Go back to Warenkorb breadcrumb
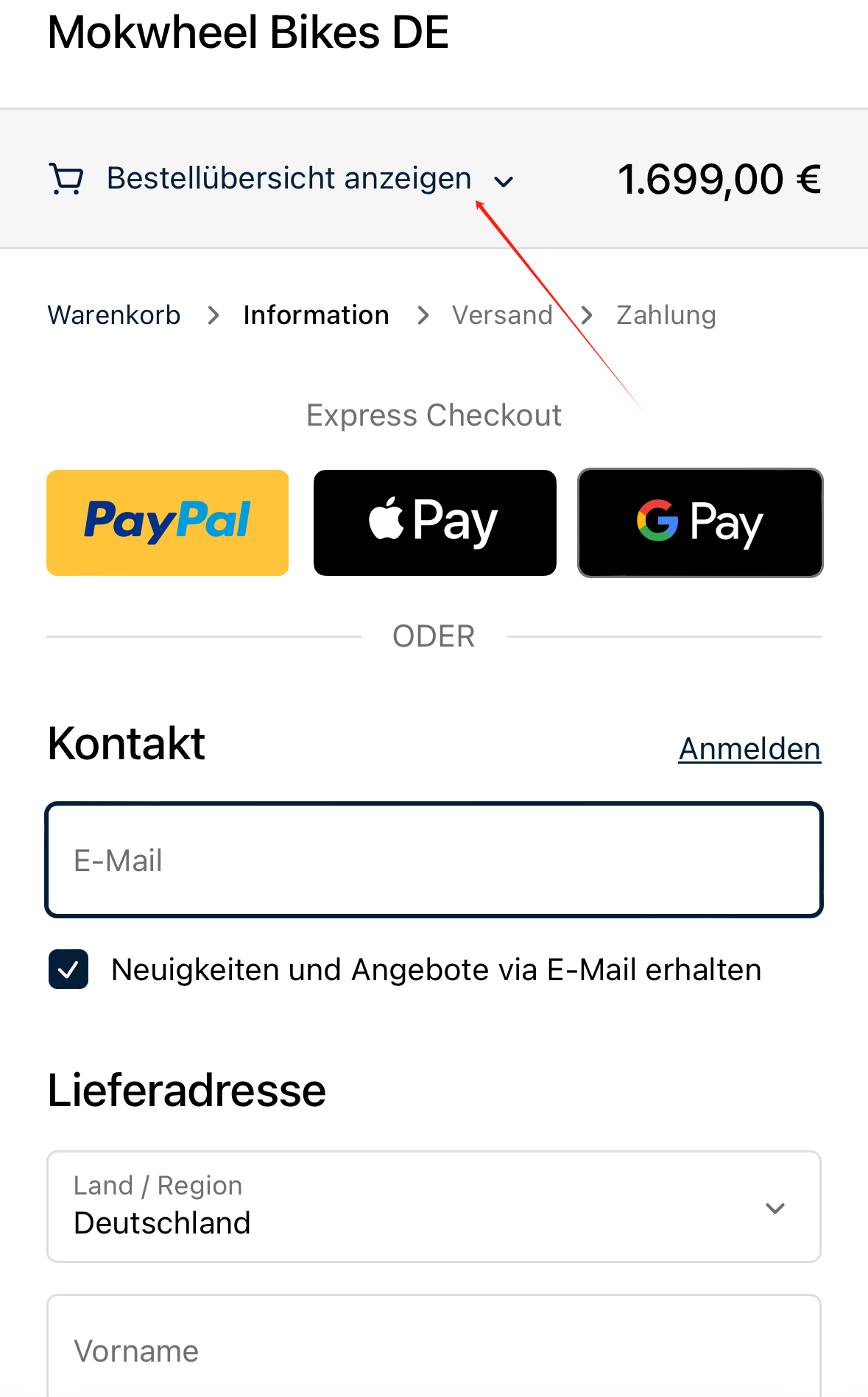The width and height of the screenshot is (868, 1397). [114, 315]
